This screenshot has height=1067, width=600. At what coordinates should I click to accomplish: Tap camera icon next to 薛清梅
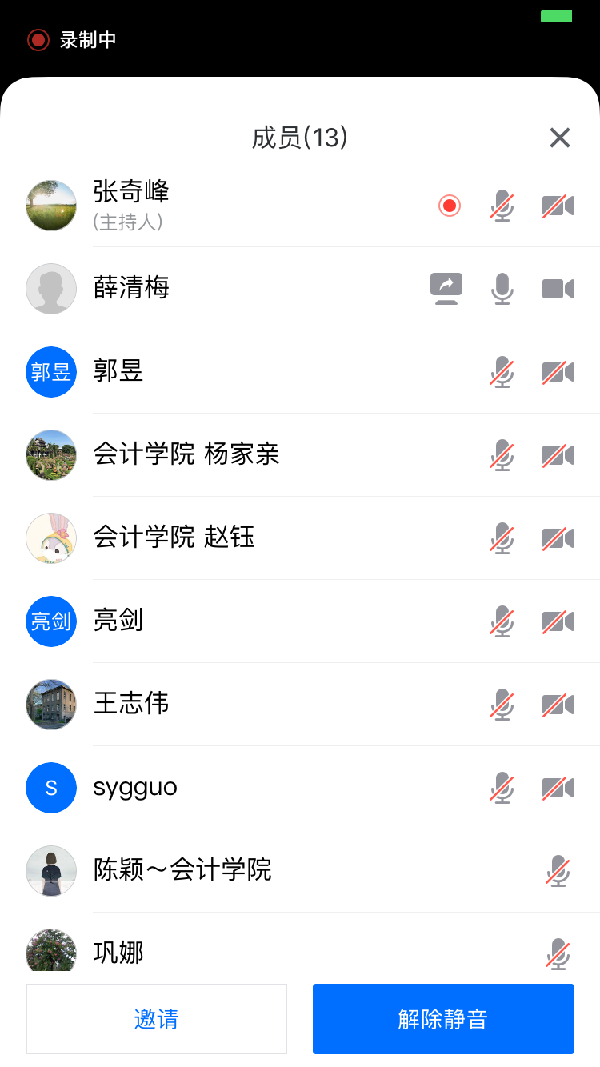(x=558, y=289)
